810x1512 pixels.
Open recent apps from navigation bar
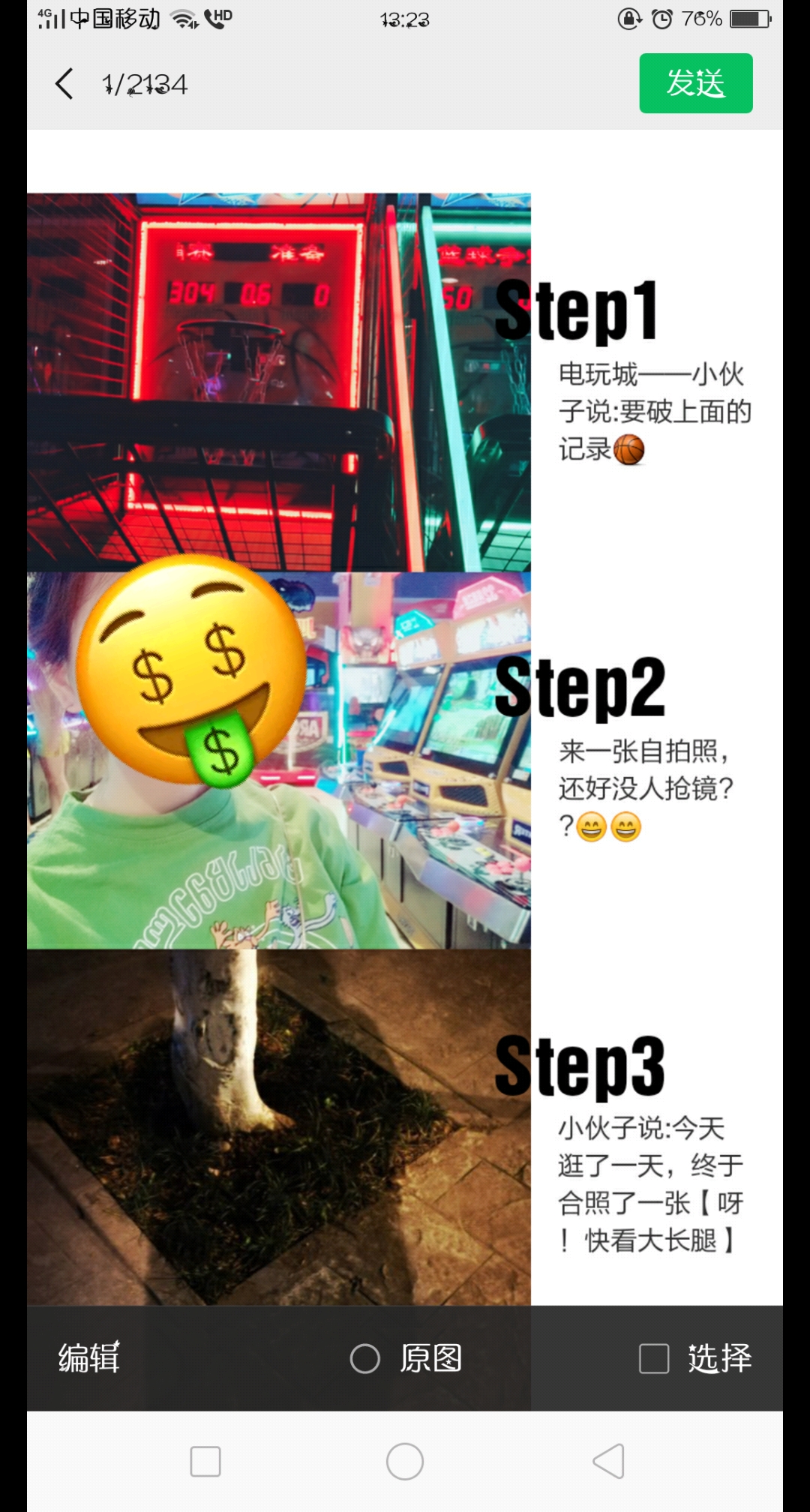click(205, 1461)
